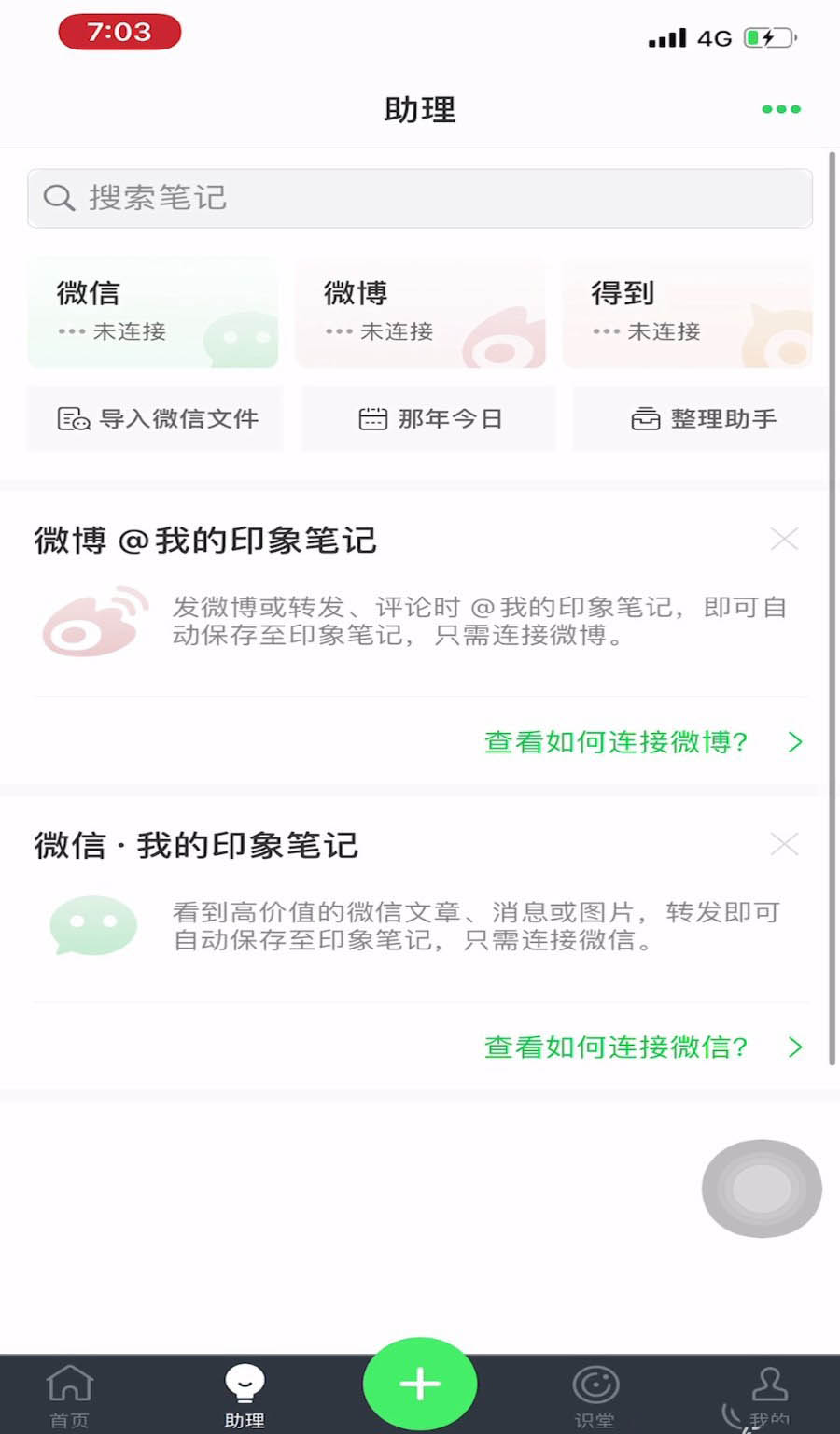This screenshot has height=1434, width=840.
Task: Open 查看如何连接微信 link
Action: click(x=642, y=1047)
